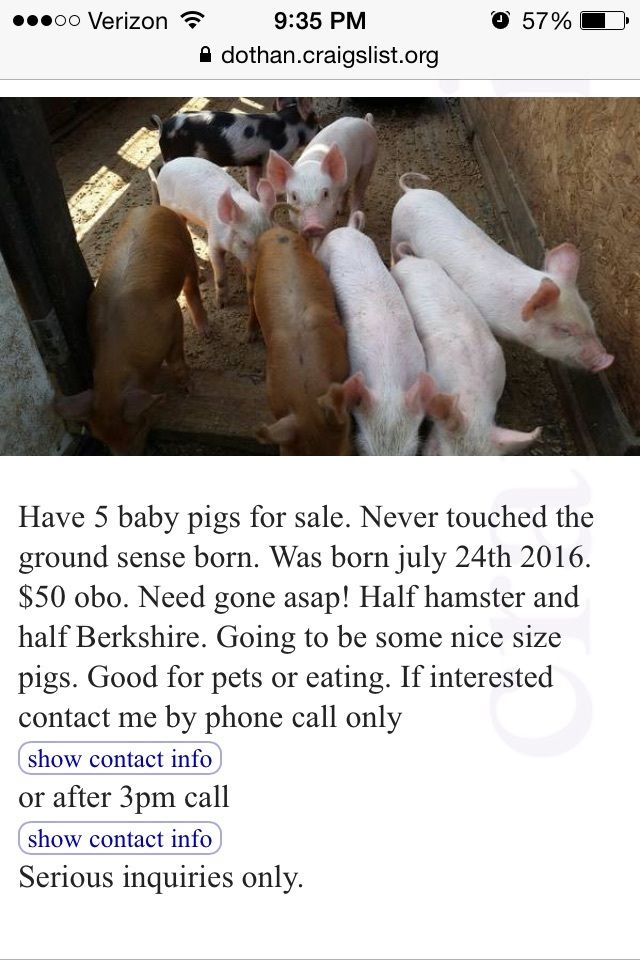Tap the dothan.craigslist.org address bar

[x=320, y=55]
